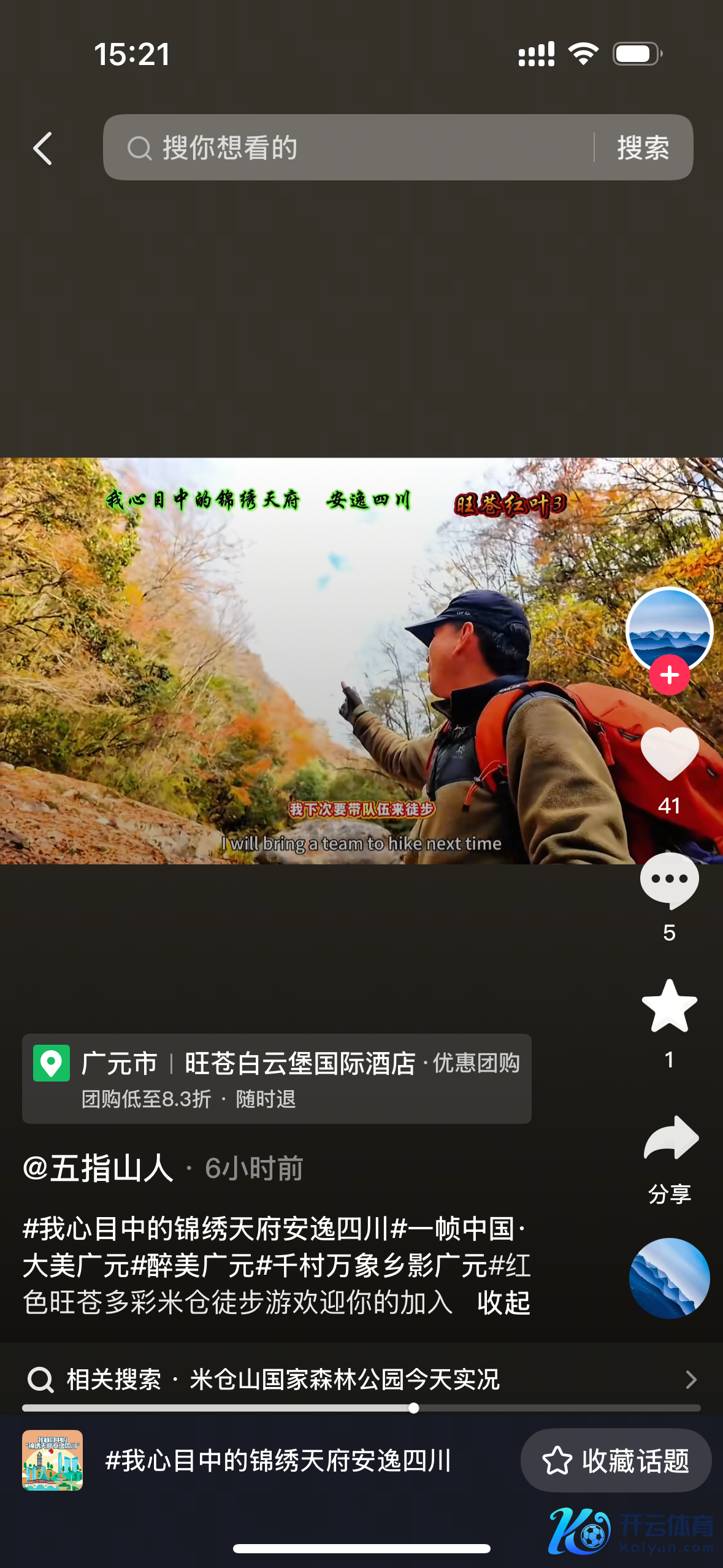
Task: Follow the author with the plus button
Action: point(669,675)
